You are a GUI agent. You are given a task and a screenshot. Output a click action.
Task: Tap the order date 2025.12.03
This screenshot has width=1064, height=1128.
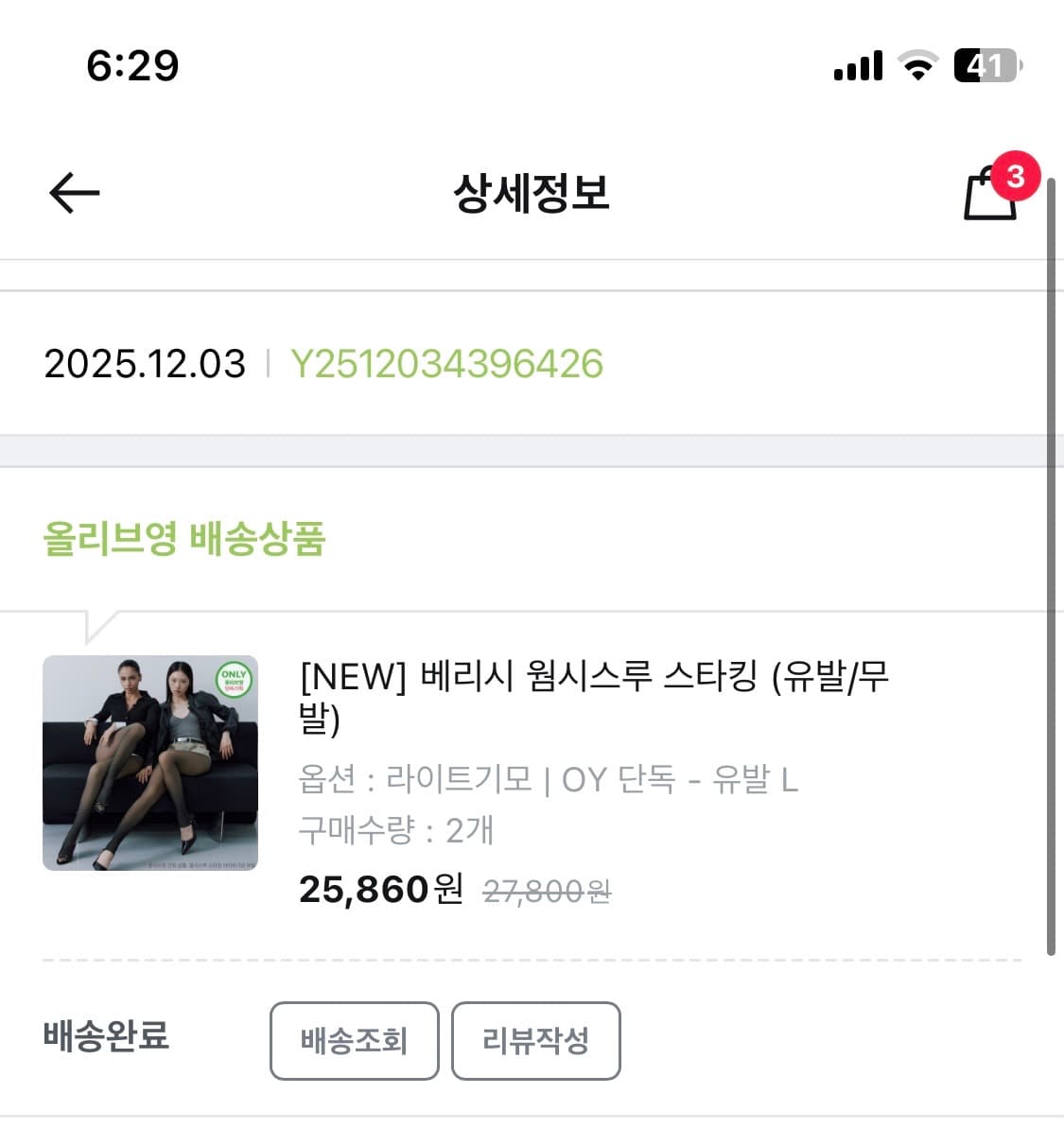(143, 362)
